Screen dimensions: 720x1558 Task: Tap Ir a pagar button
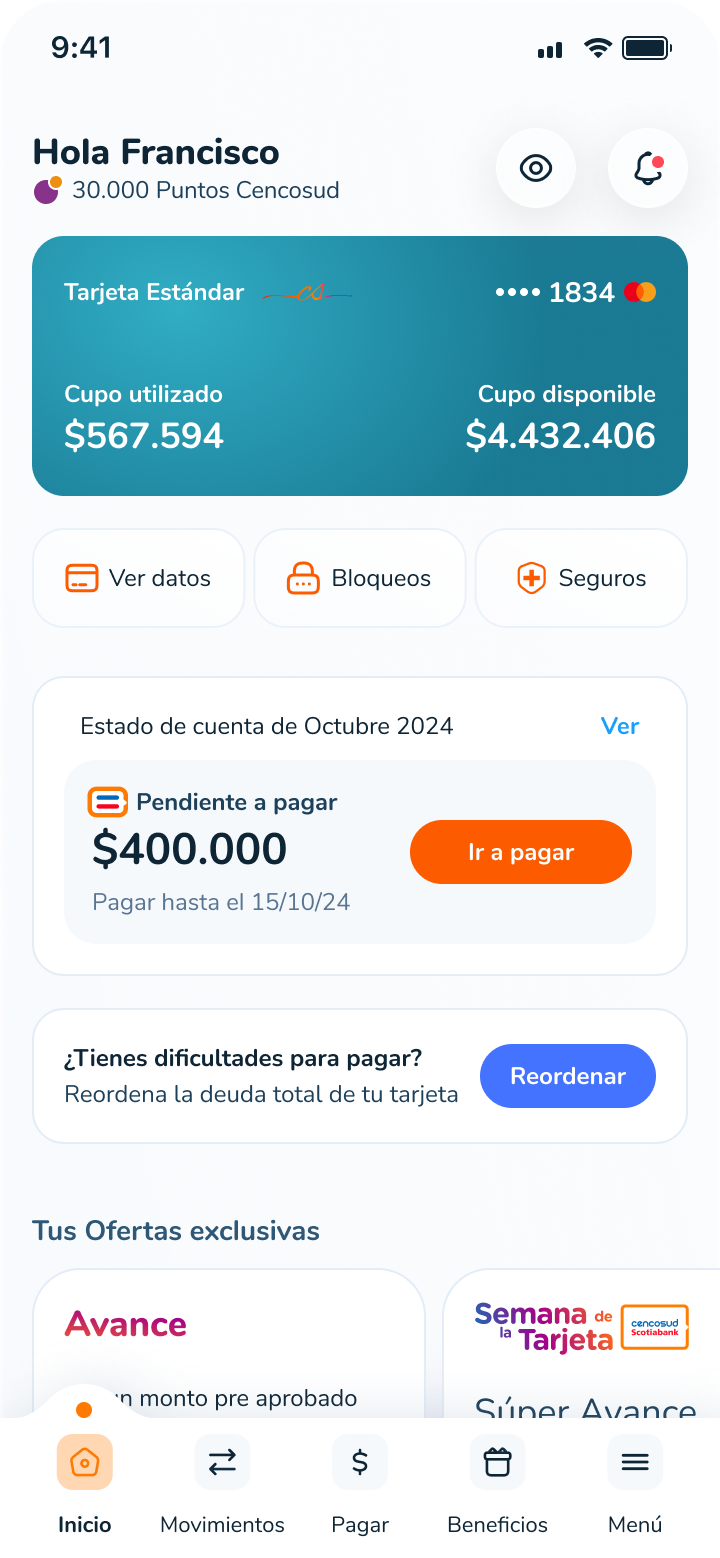(520, 852)
